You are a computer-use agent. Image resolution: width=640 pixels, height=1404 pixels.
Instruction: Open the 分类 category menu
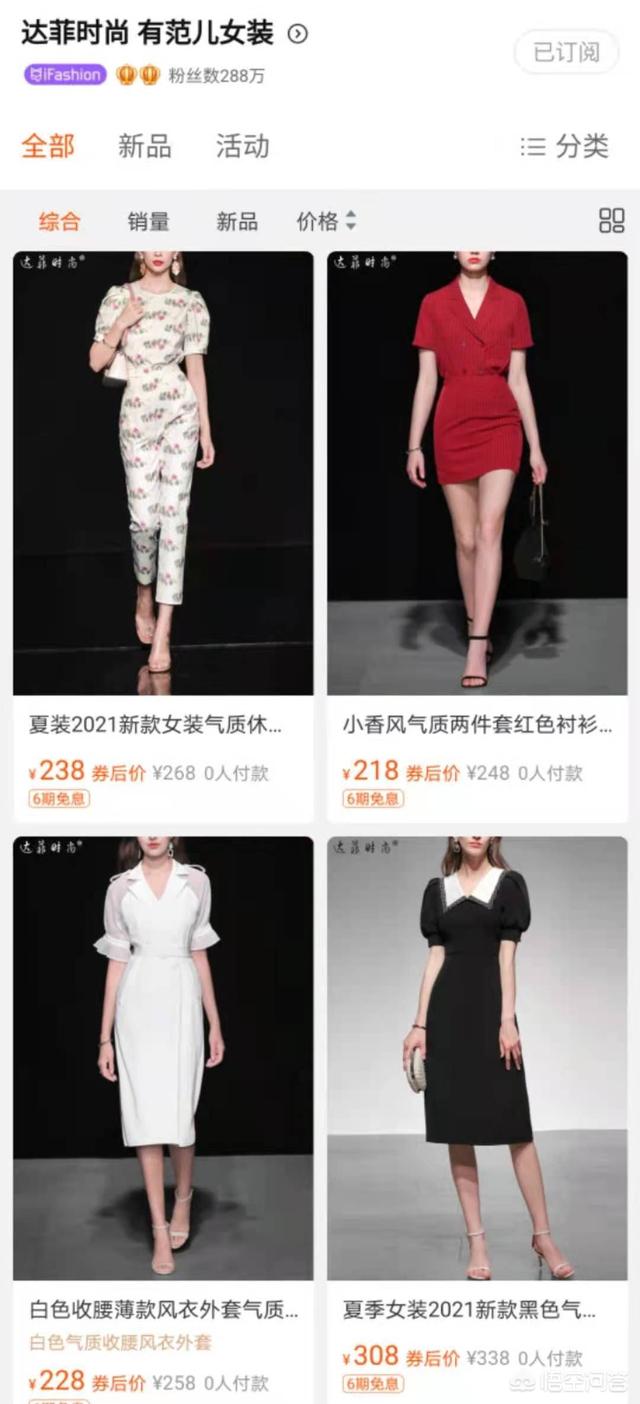[x=565, y=146]
